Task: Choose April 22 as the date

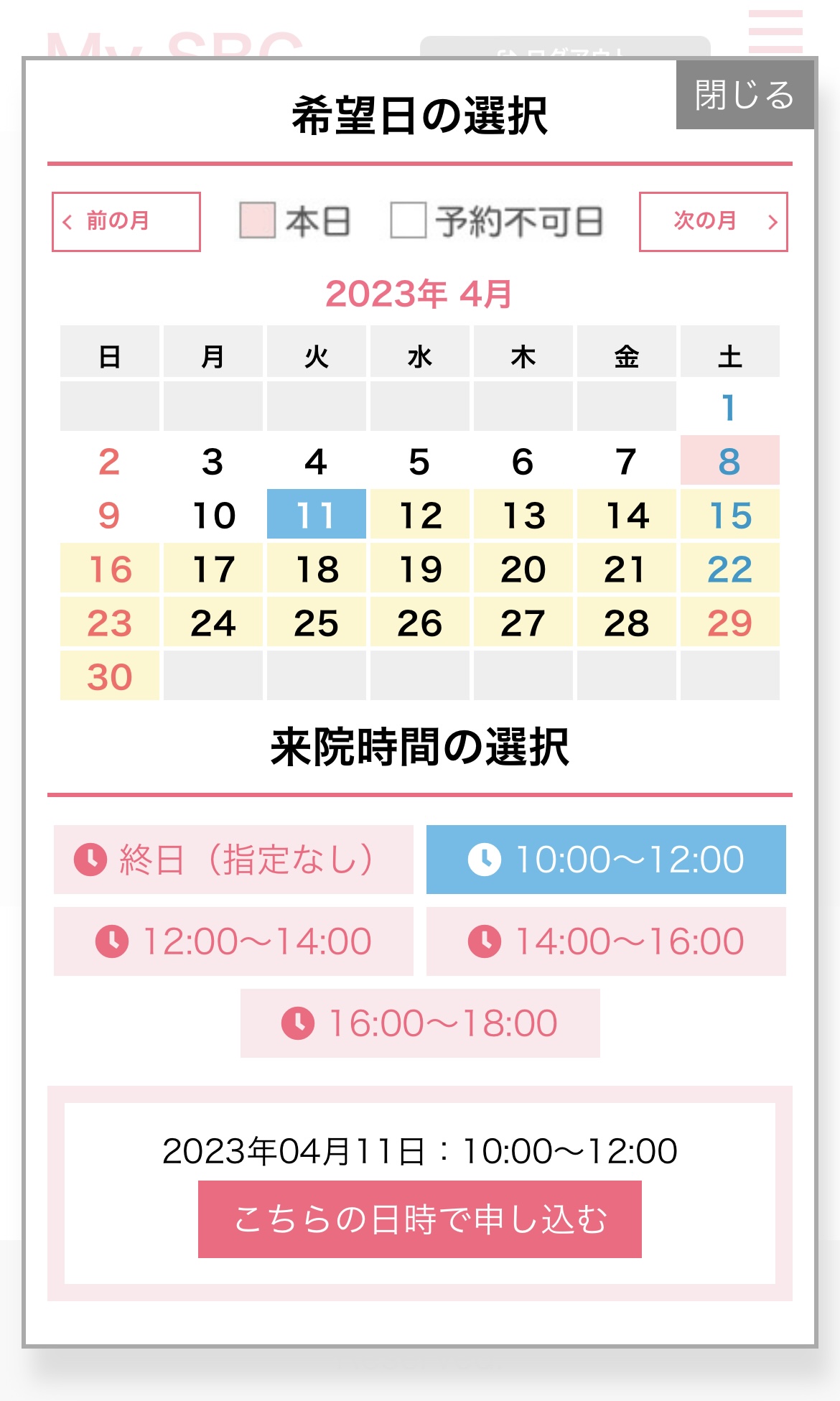Action: [729, 569]
